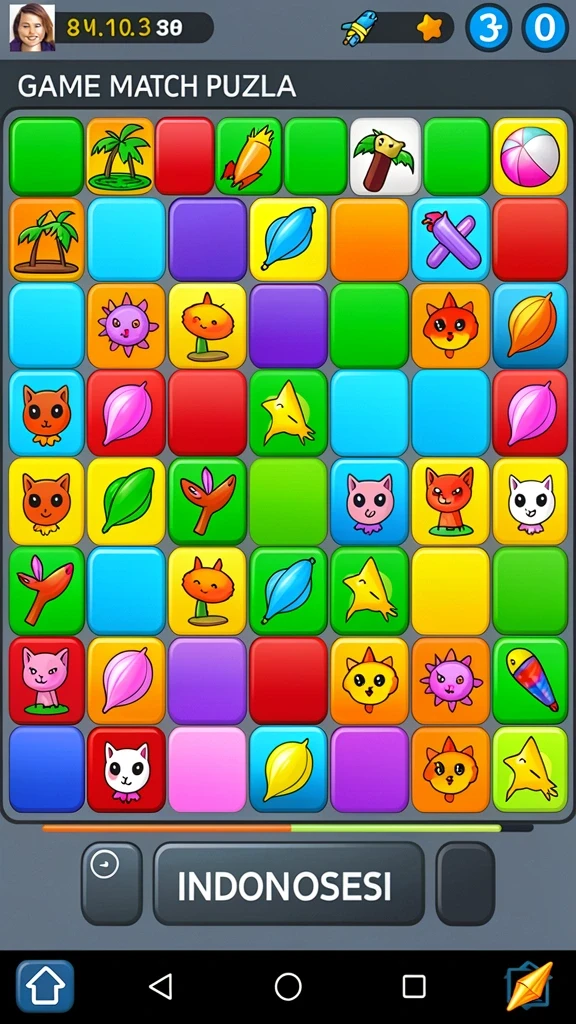Screen dimensions: 576x1024
Task: Tap the INDONOSESI button
Action: (289, 884)
